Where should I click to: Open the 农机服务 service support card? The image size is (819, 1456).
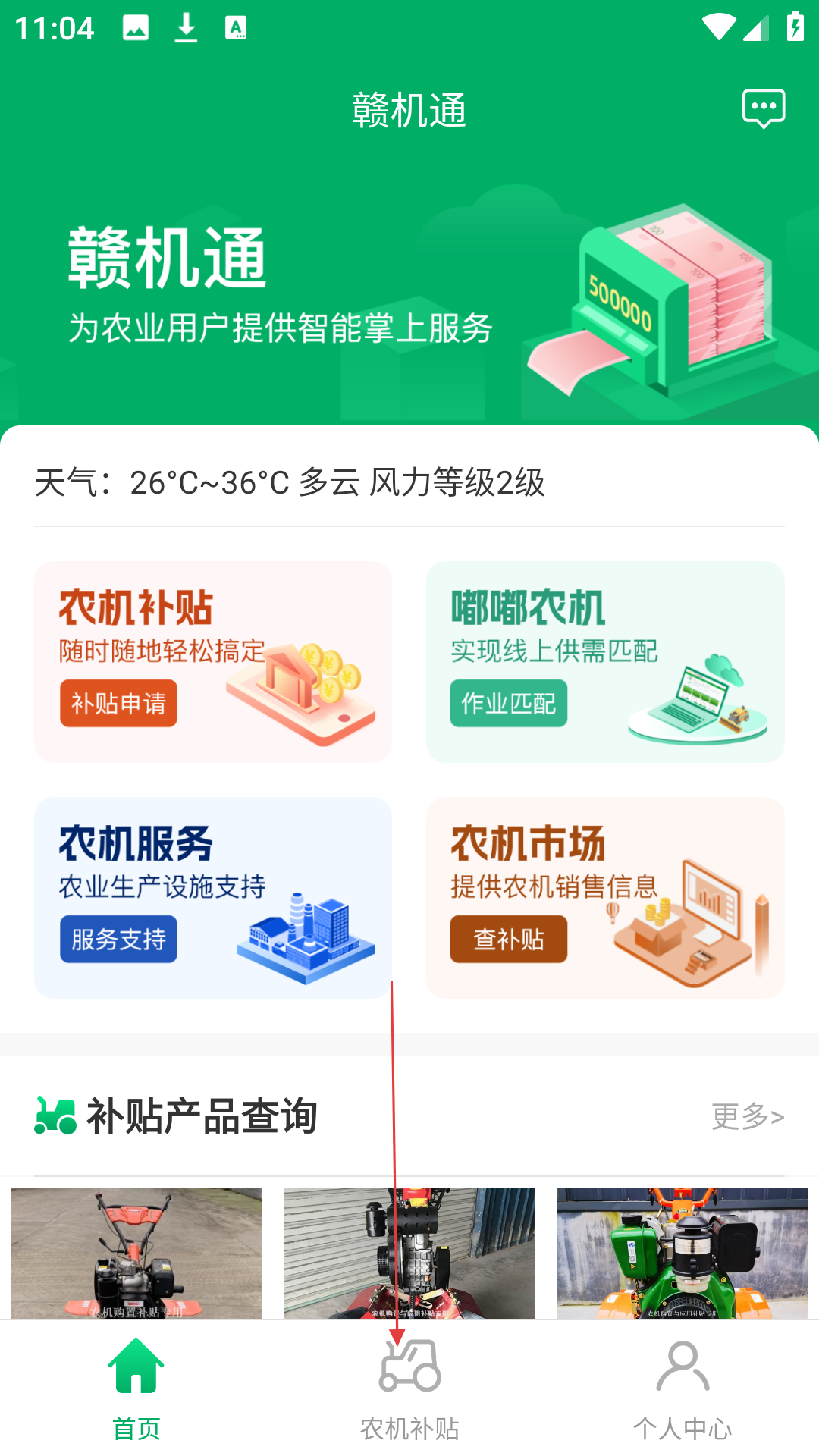point(213,897)
